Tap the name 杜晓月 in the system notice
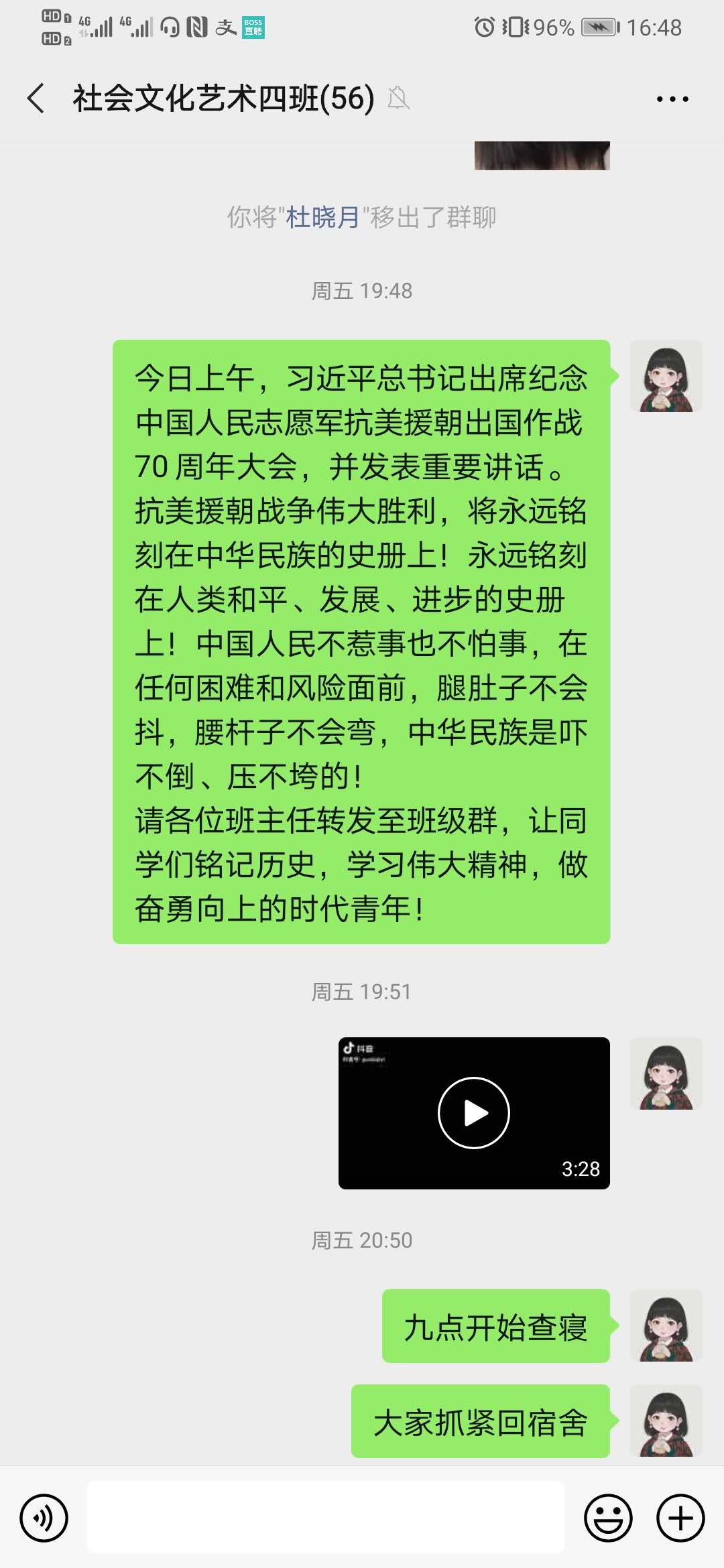Image resolution: width=724 pixels, height=1568 pixels. click(322, 217)
